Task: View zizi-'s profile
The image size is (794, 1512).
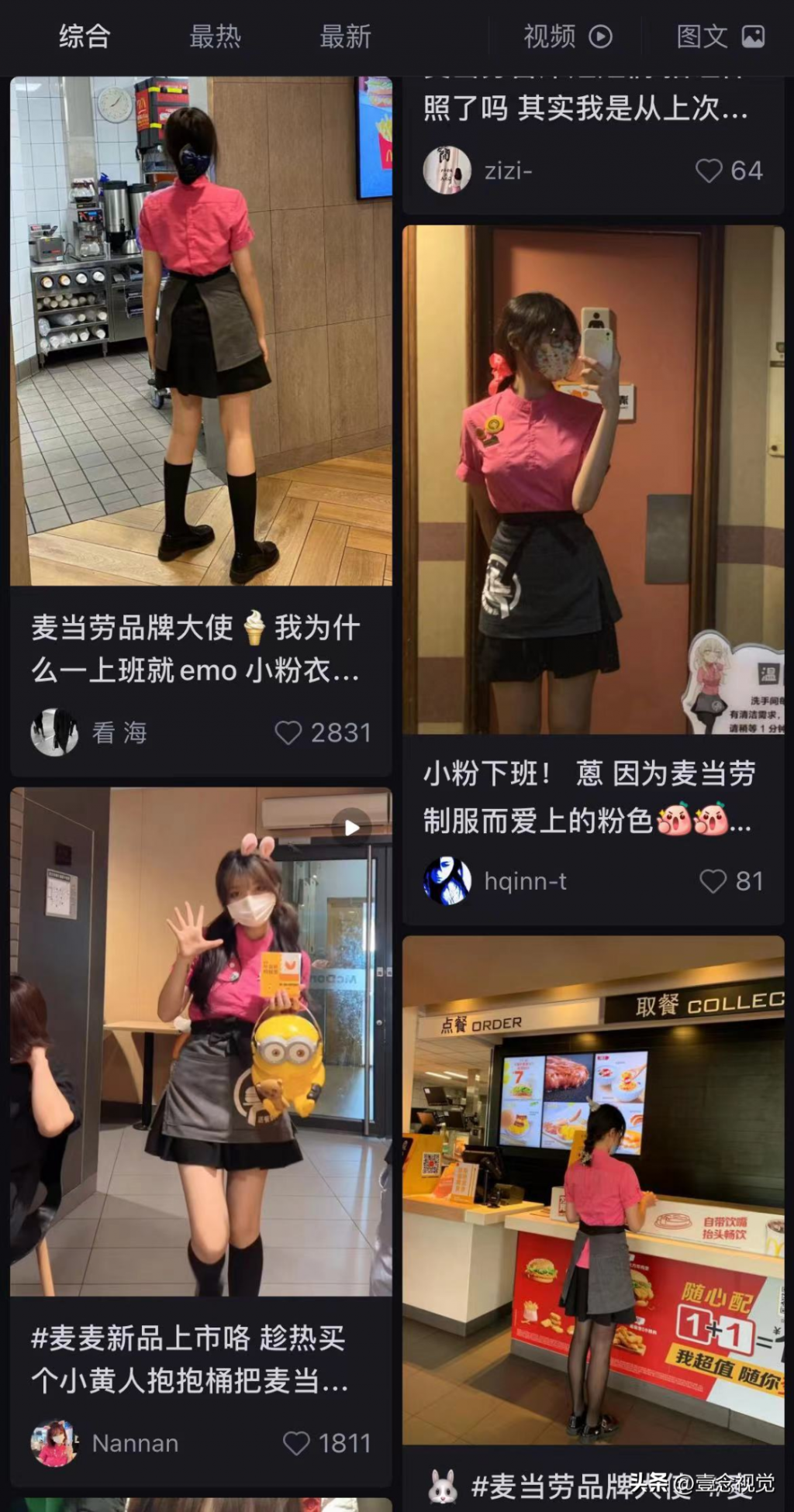Action: [447, 170]
